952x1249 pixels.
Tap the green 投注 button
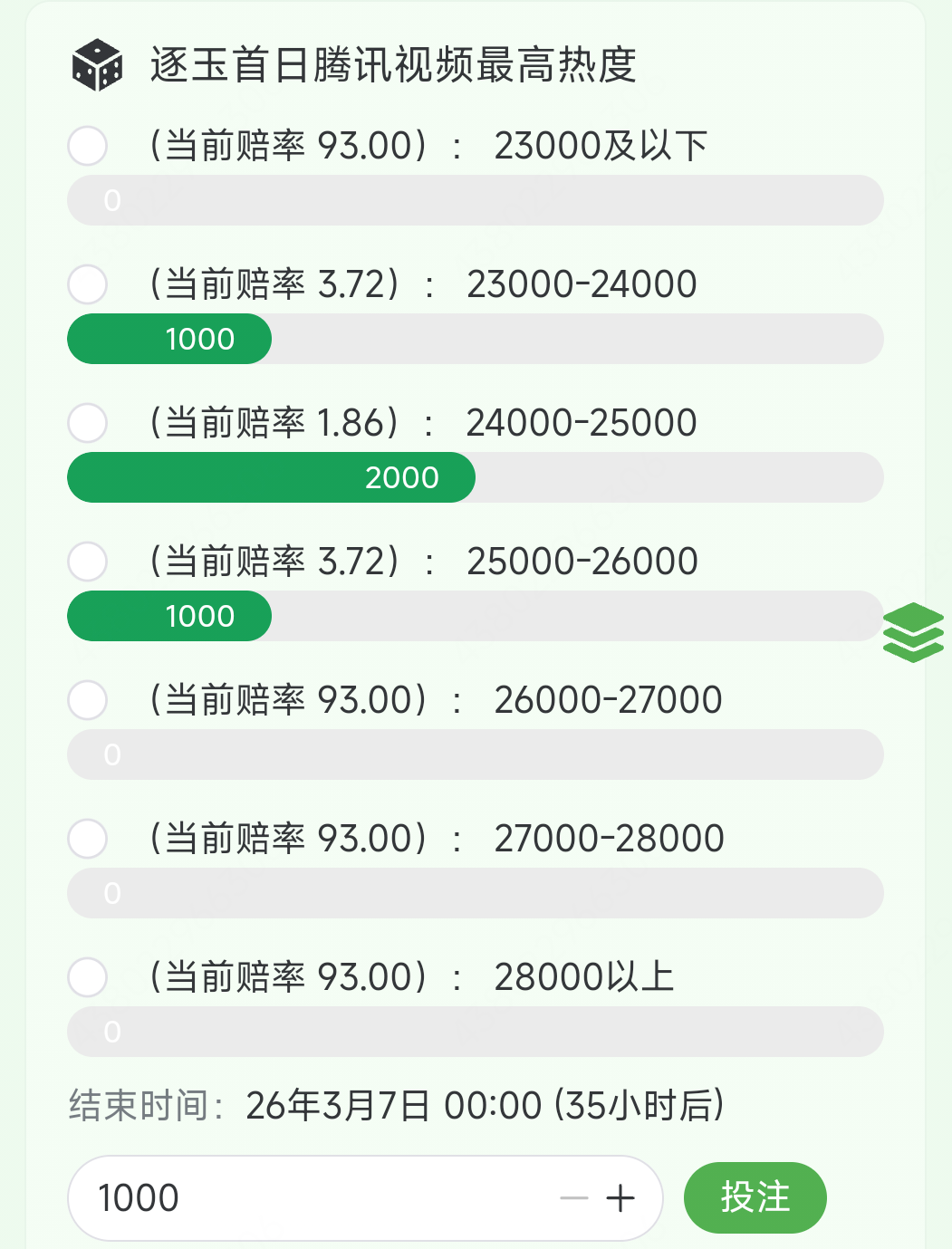[x=755, y=1197]
